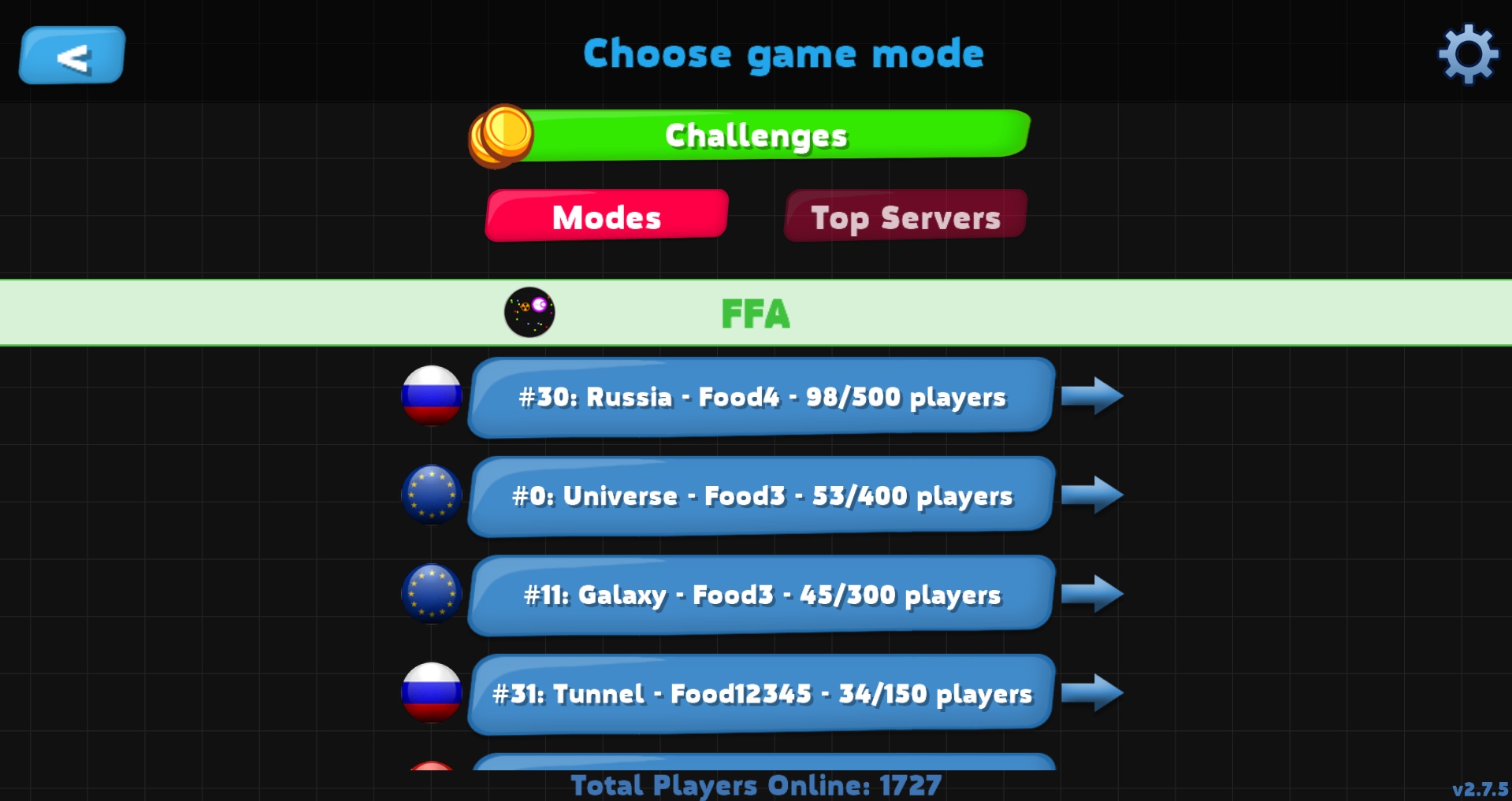Open the Challenges button
This screenshot has width=1512, height=801.
tap(756, 135)
